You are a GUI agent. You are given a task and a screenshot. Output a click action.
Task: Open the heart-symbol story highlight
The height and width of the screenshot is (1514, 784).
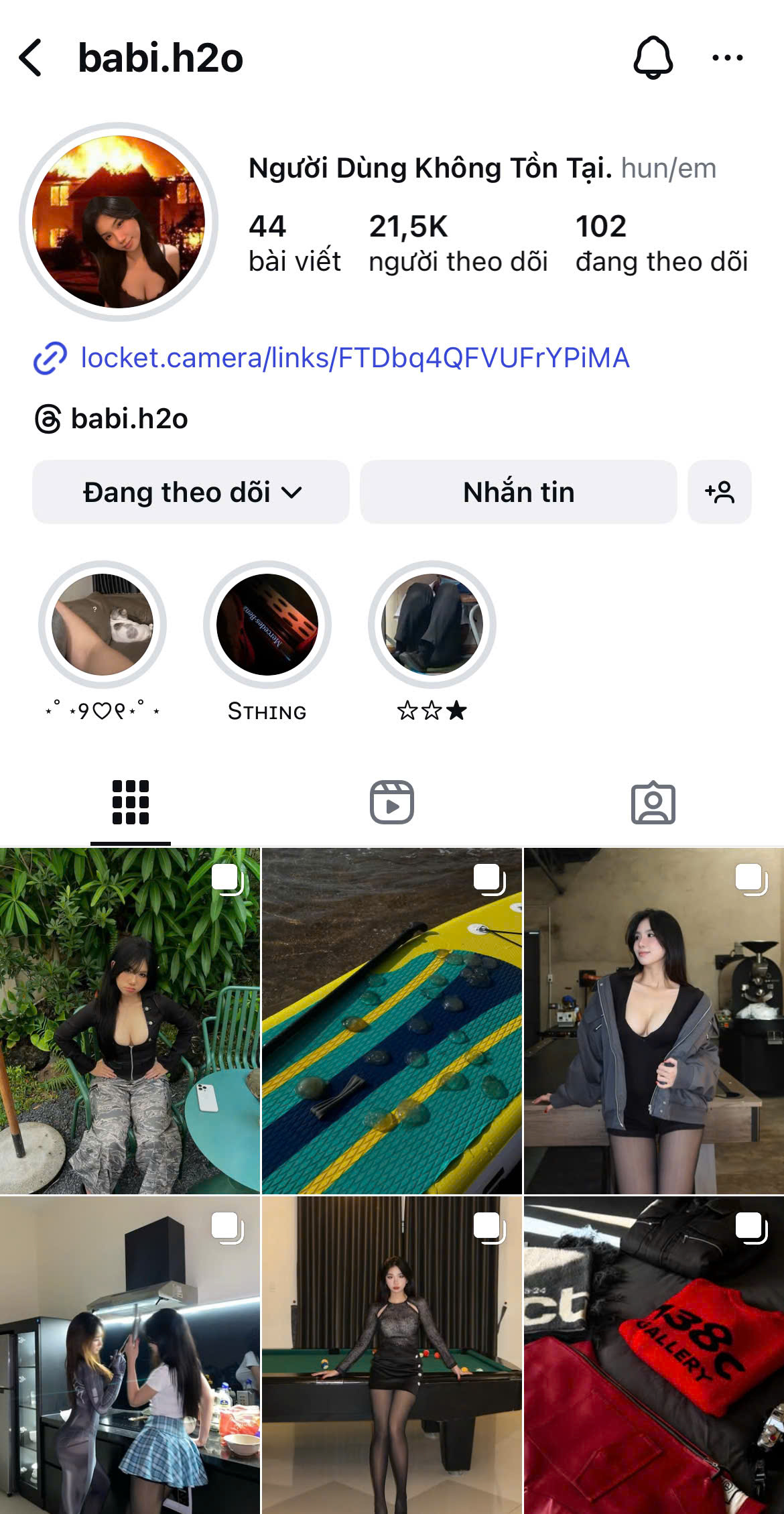103,625
